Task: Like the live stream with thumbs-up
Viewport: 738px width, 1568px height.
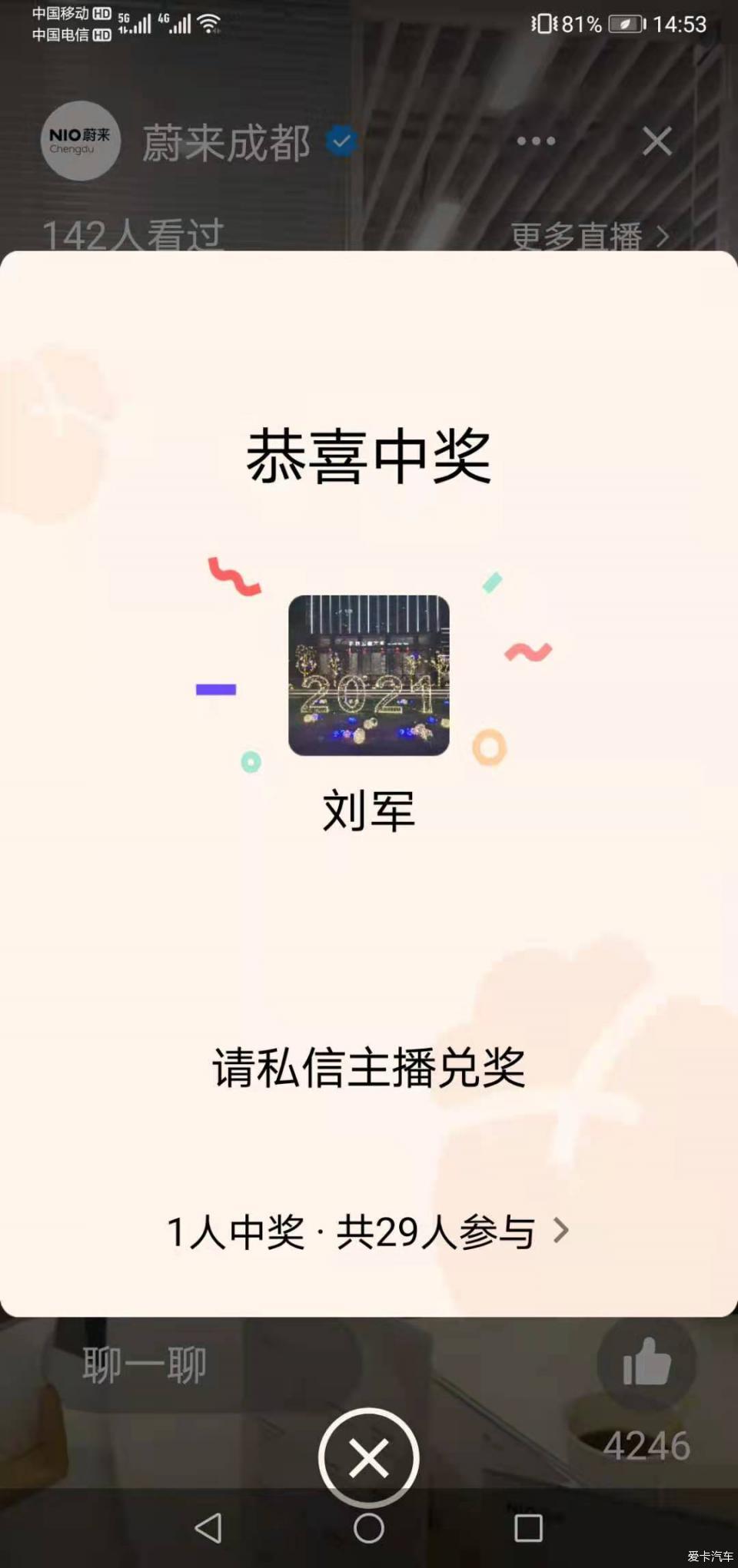Action: [x=646, y=1362]
